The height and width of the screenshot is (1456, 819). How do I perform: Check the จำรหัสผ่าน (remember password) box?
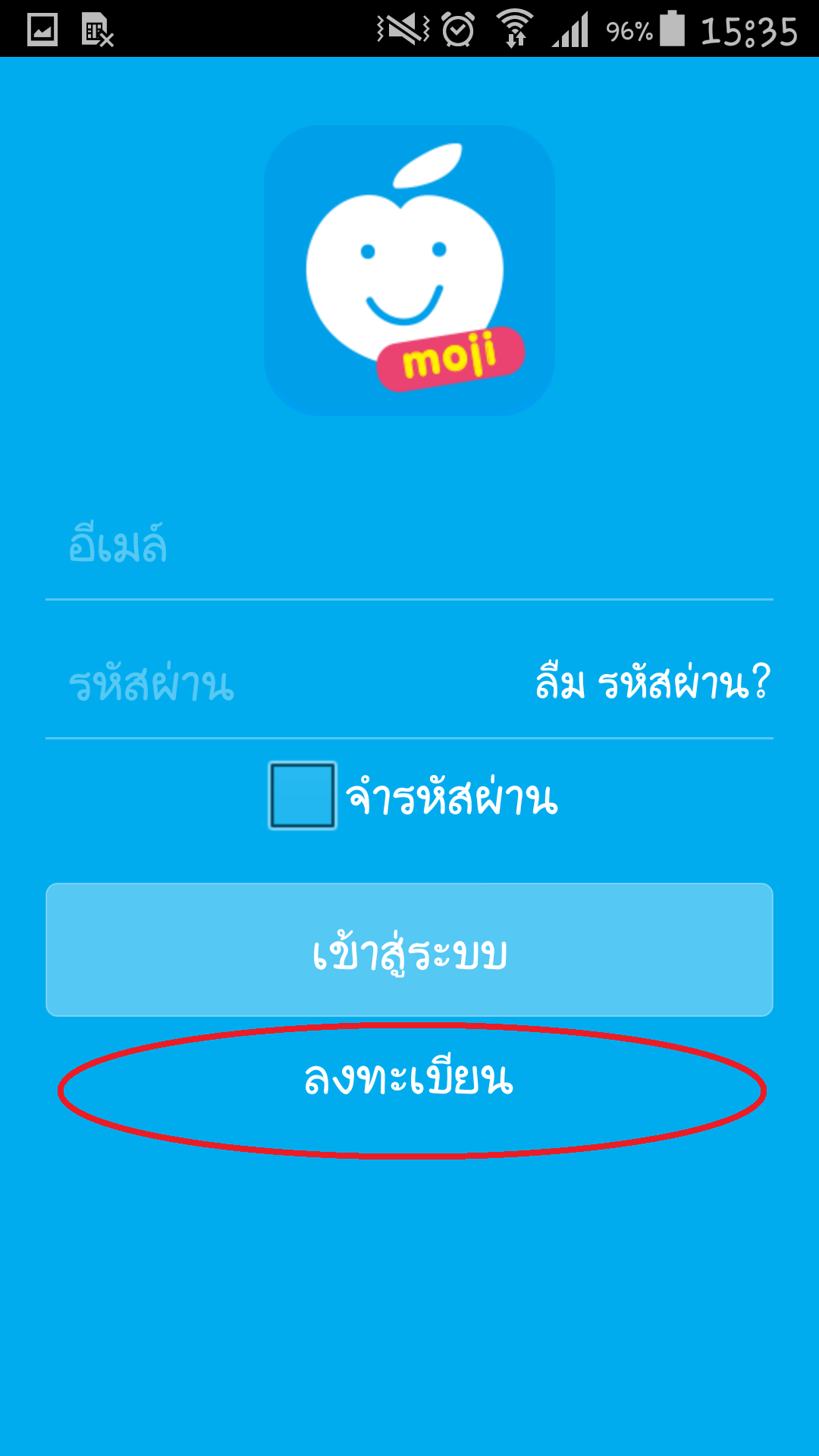pyautogui.click(x=303, y=795)
